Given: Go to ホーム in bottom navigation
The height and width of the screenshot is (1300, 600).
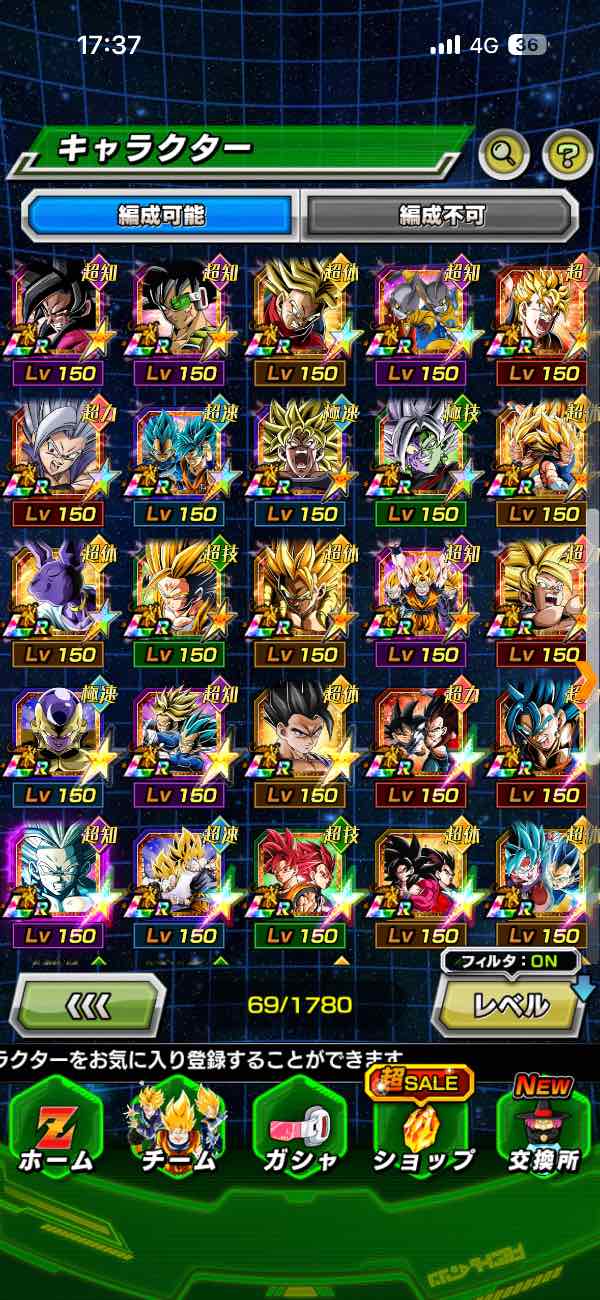Looking at the screenshot, I should 56,1128.
